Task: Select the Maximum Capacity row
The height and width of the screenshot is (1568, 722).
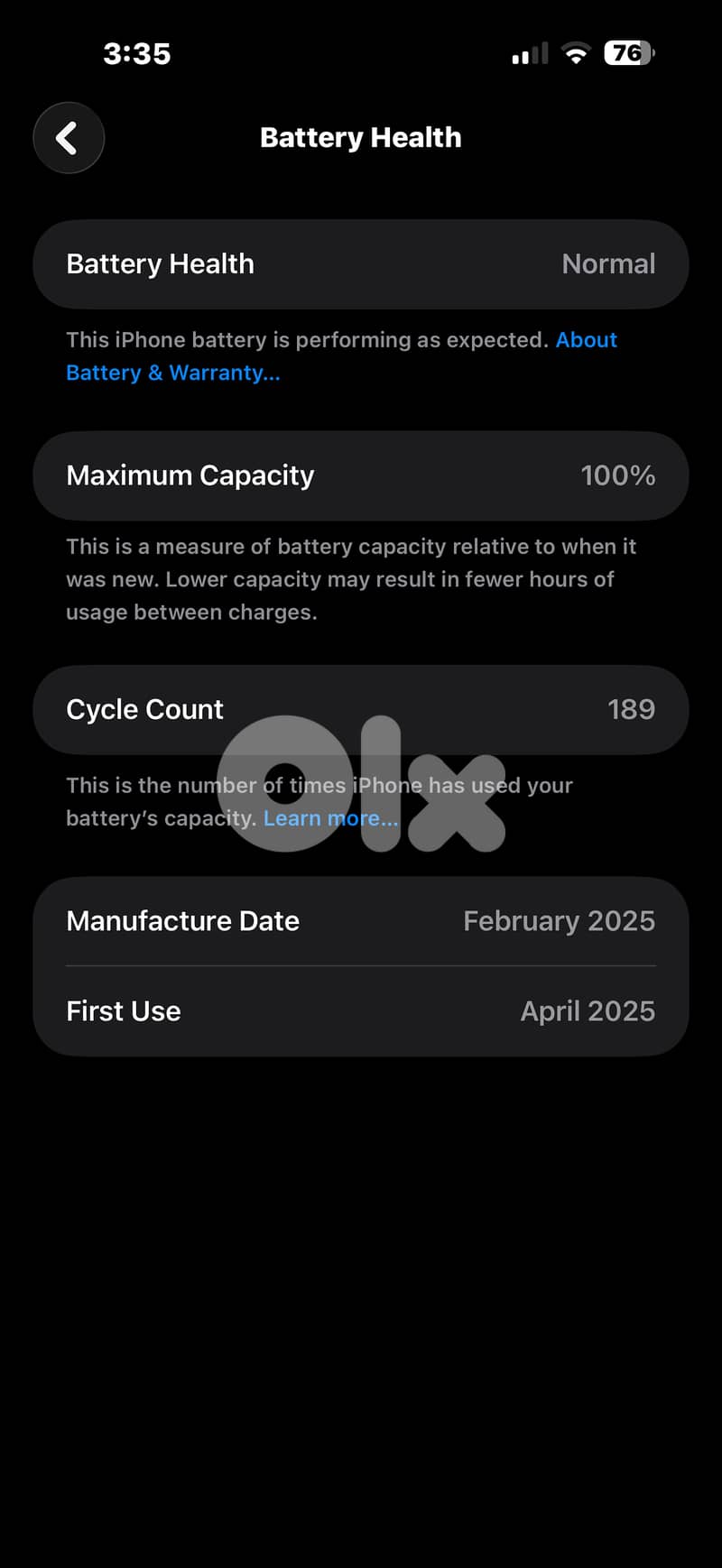Action: [x=361, y=475]
